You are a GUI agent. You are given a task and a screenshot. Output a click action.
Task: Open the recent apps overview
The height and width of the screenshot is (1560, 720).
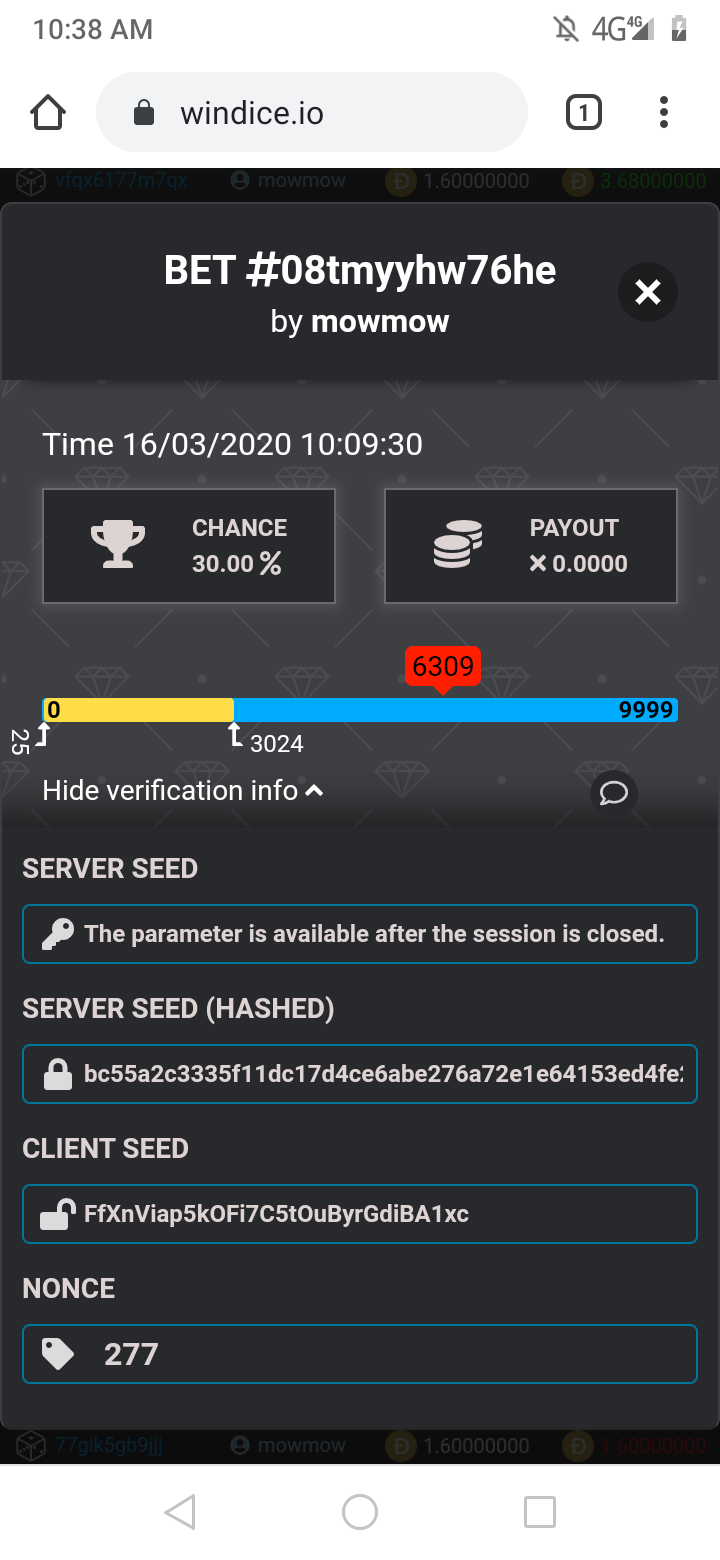(539, 1512)
